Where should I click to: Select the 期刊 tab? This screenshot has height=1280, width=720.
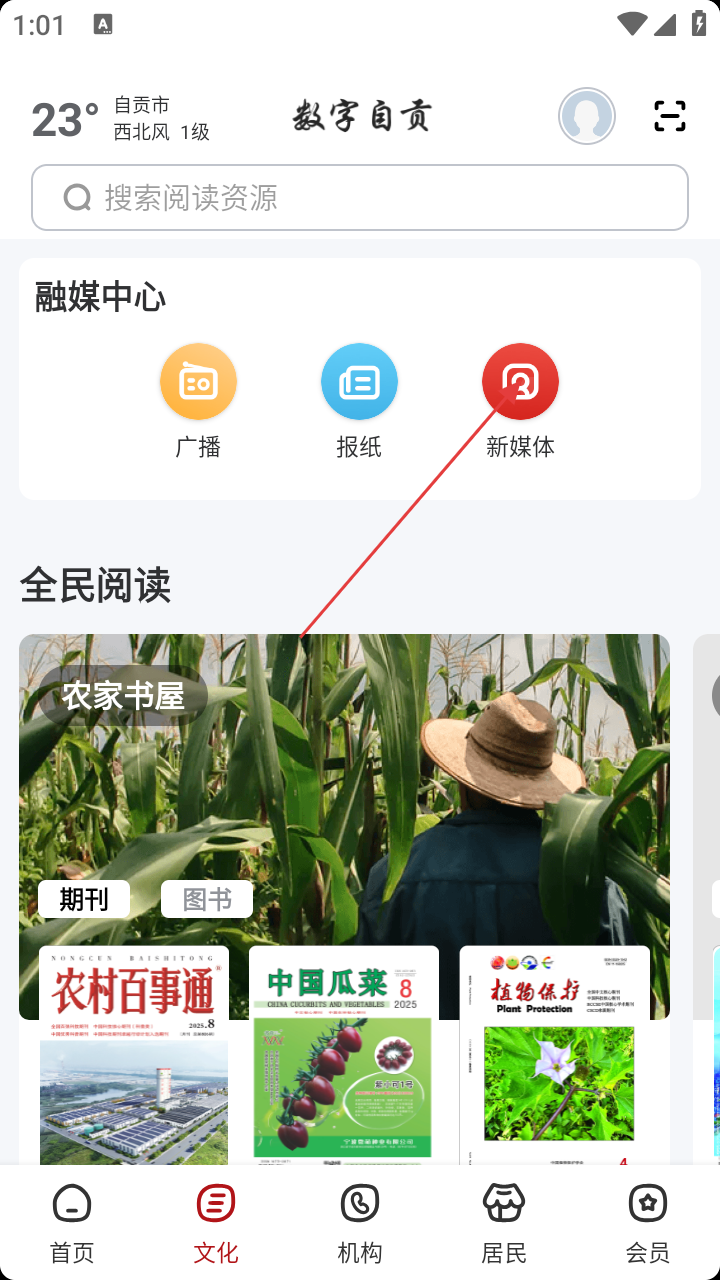point(84,899)
